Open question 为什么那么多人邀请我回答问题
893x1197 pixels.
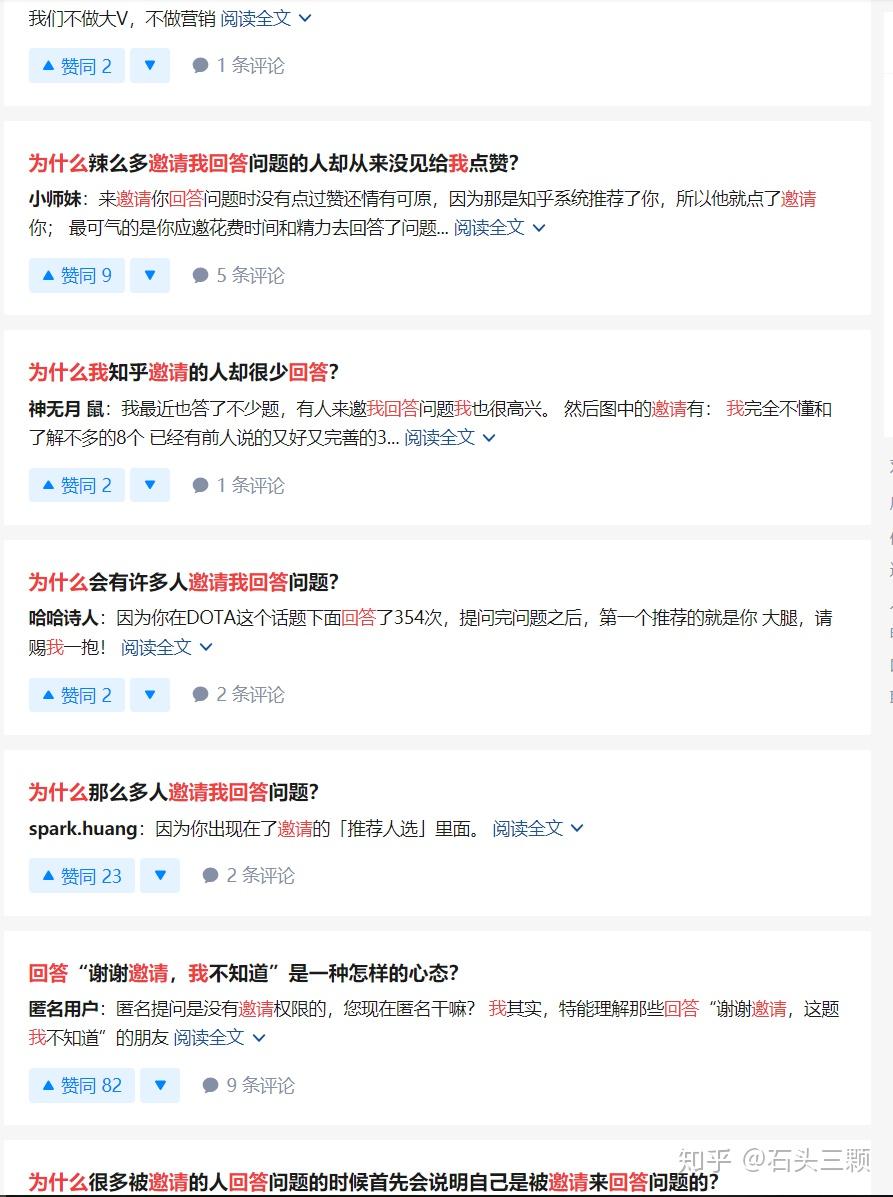[x=173, y=792]
